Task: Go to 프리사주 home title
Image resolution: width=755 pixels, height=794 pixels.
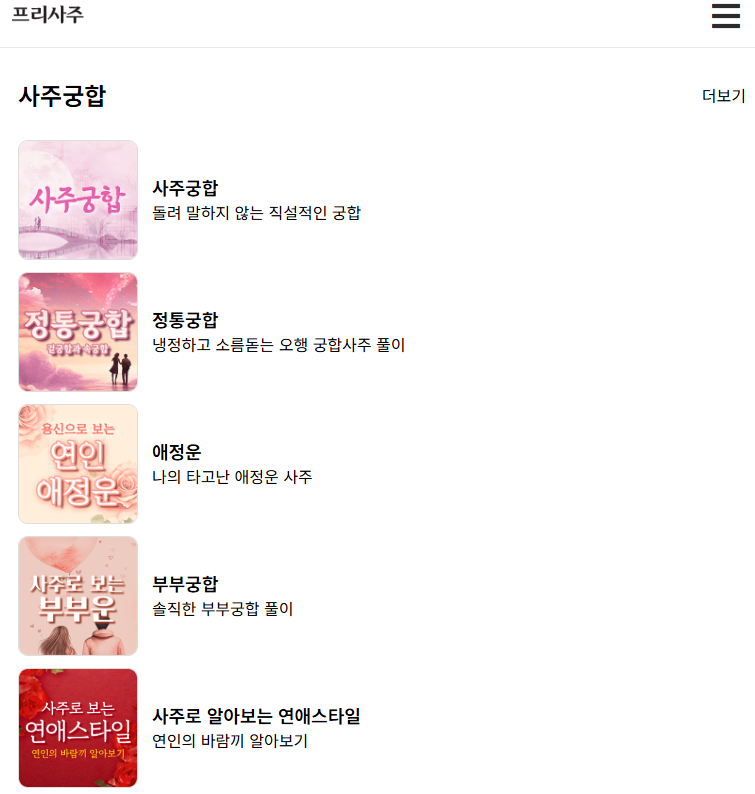Action: click(48, 15)
